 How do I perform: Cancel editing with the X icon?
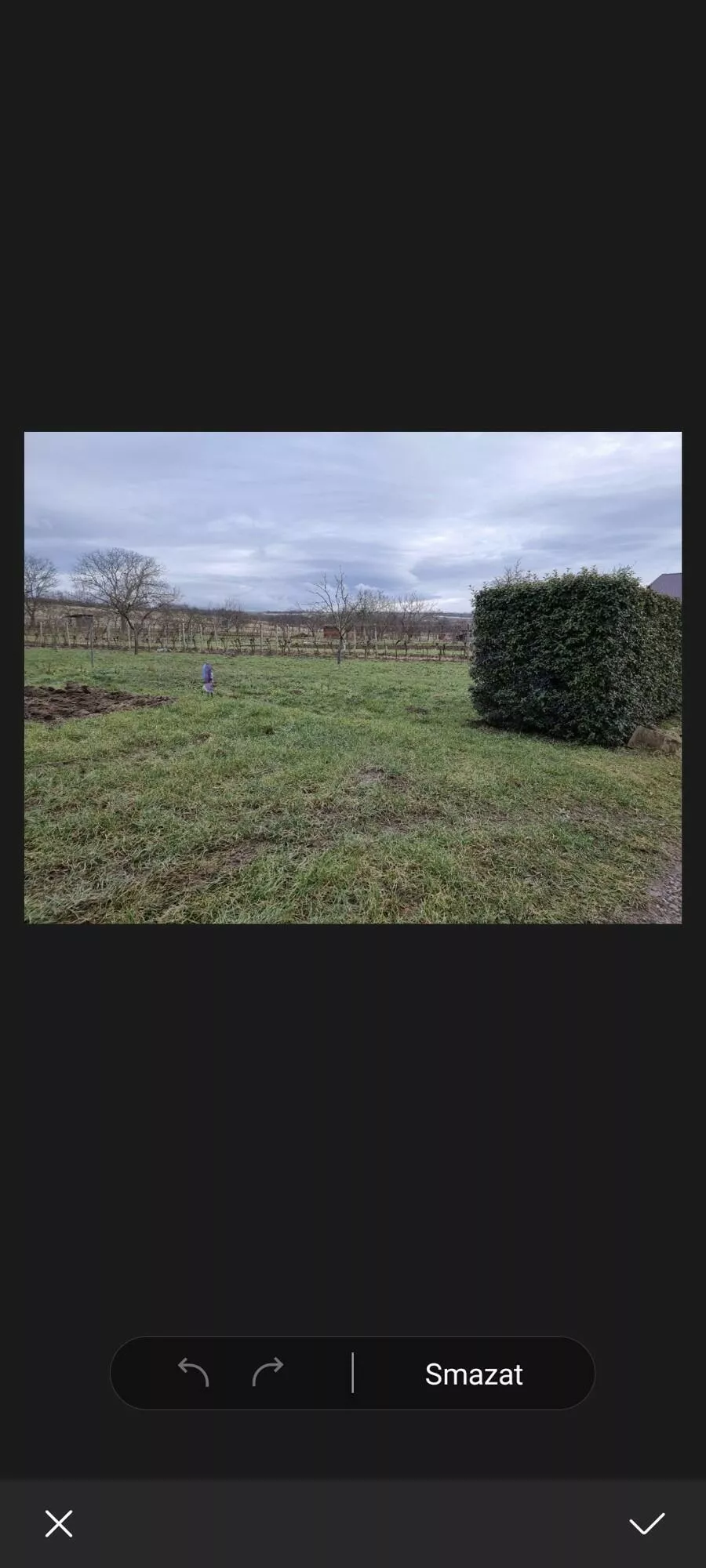(59, 1523)
